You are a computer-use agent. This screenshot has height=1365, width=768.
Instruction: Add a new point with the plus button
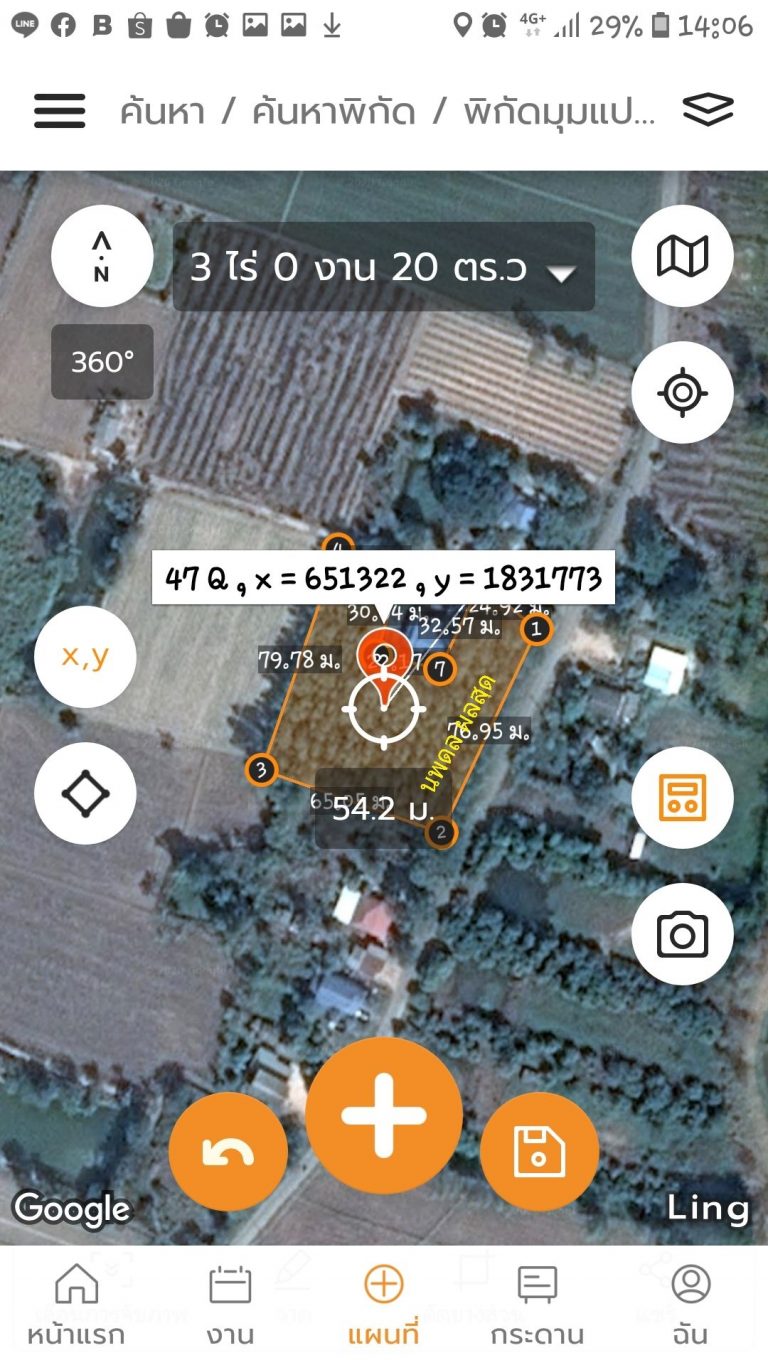coord(384,1116)
